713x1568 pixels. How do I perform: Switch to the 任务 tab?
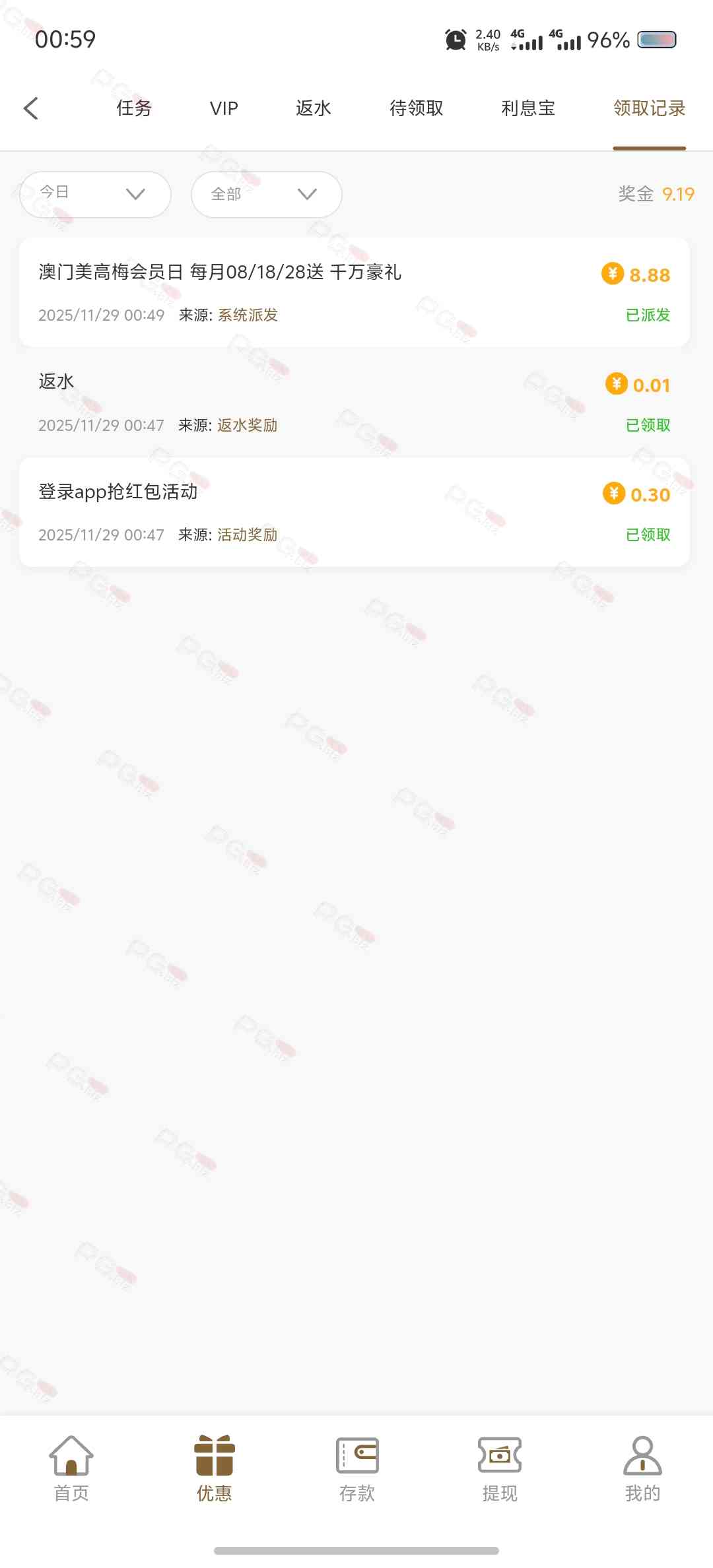tap(134, 108)
